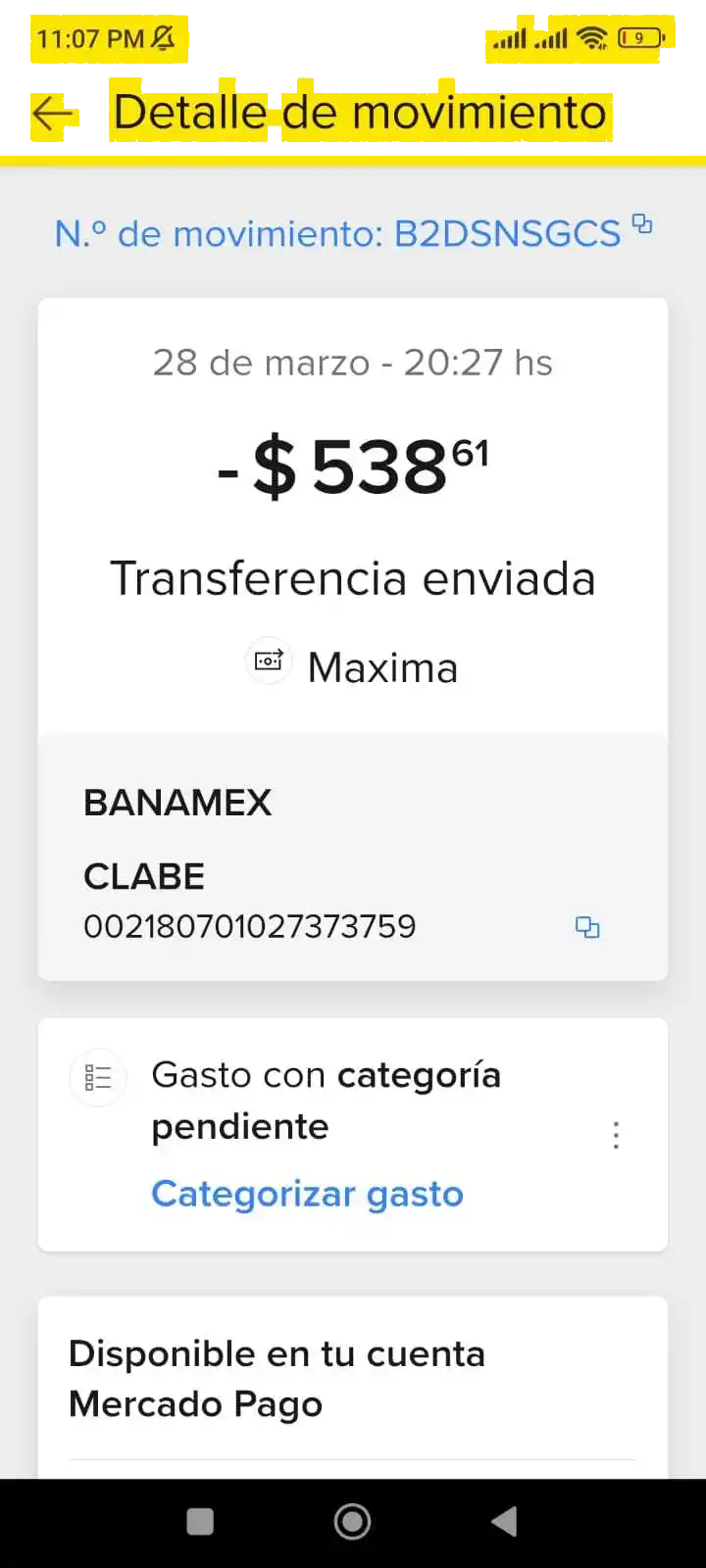Image resolution: width=706 pixels, height=1568 pixels.
Task: Copy the movement number B2DSNSGCS
Action: [642, 223]
